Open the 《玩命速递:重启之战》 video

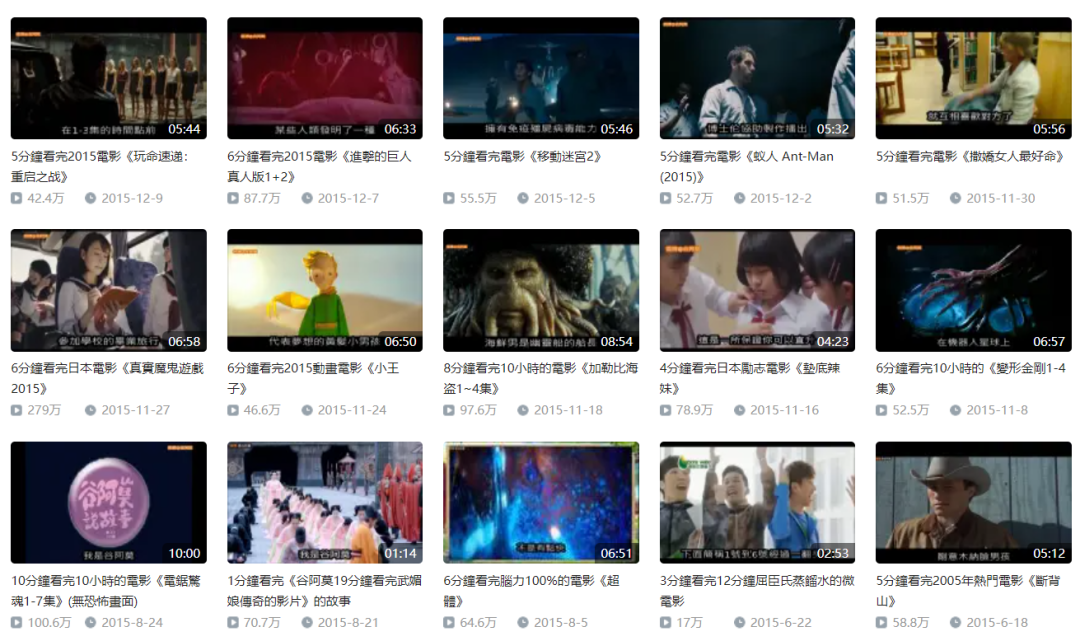coord(108,78)
